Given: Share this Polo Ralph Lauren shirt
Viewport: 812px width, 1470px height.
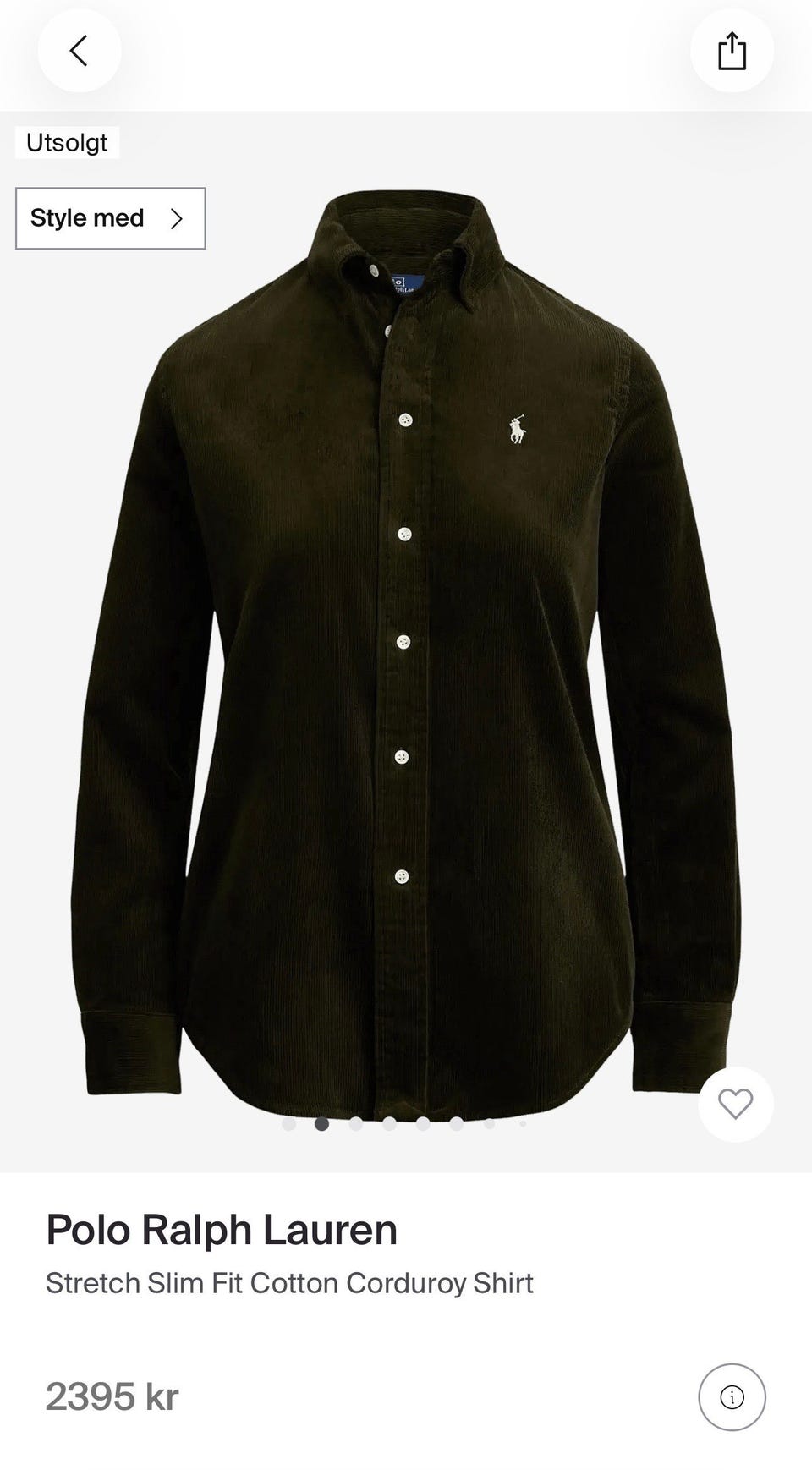Looking at the screenshot, I should click(x=732, y=51).
